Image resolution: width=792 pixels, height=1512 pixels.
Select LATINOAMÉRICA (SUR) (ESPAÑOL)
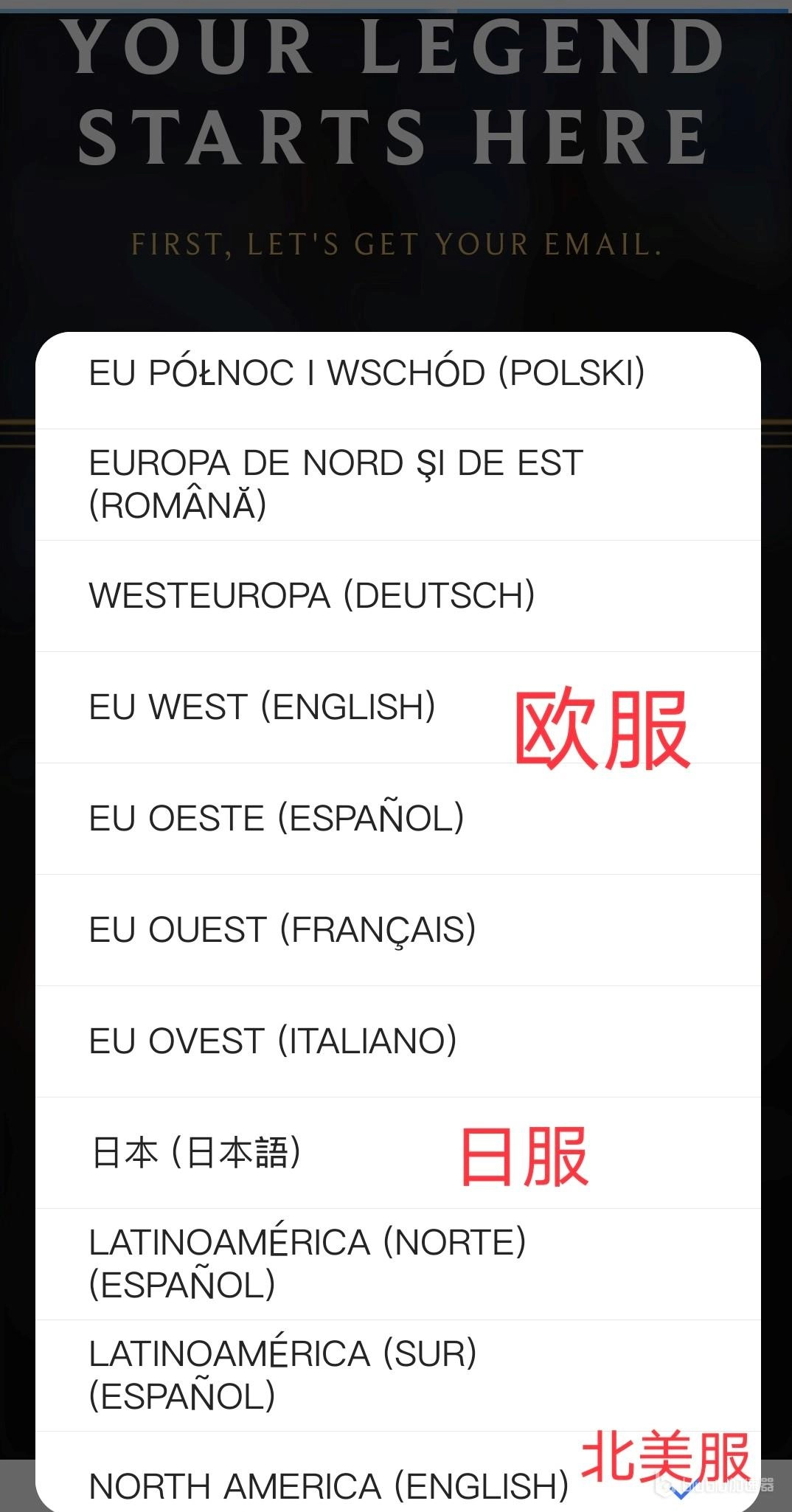click(282, 1375)
